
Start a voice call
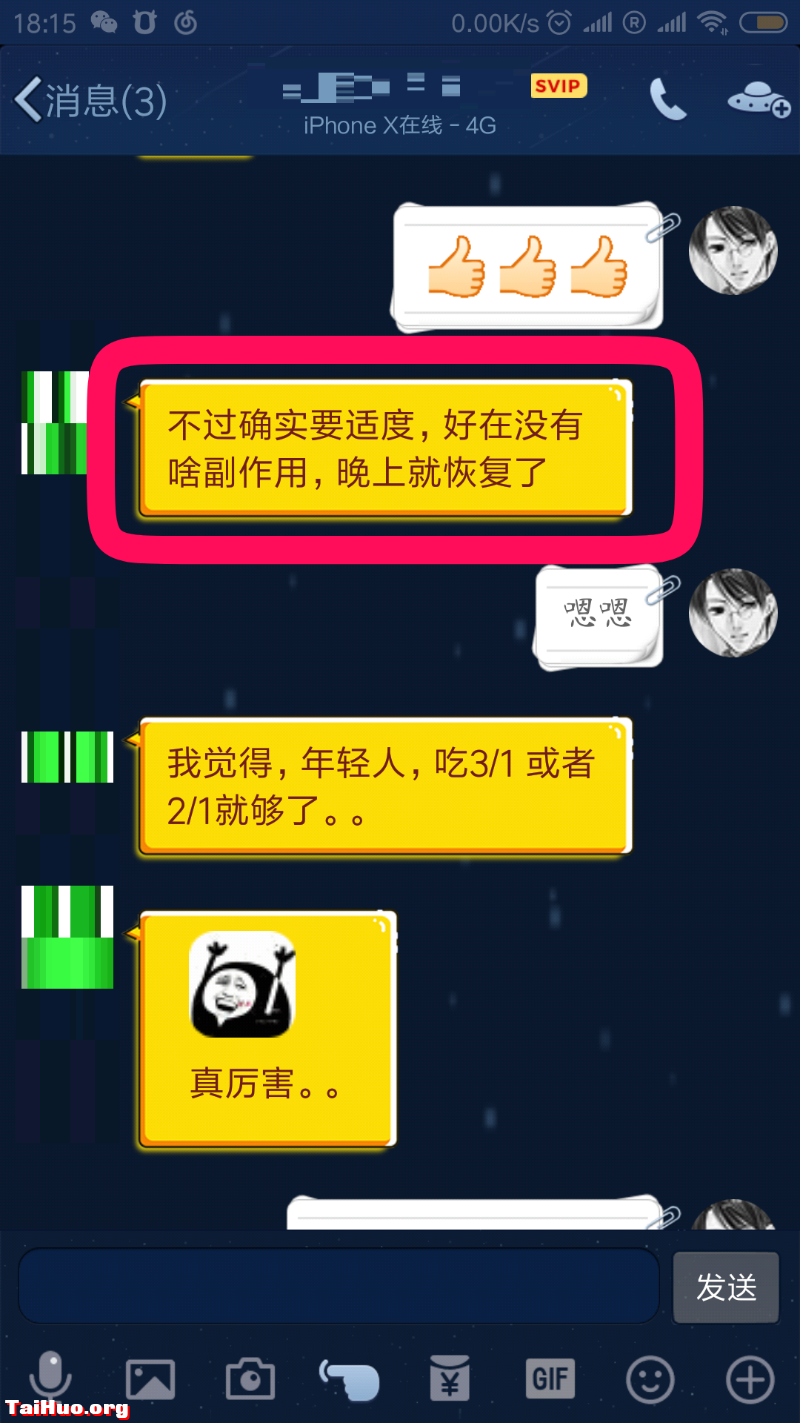click(x=667, y=99)
